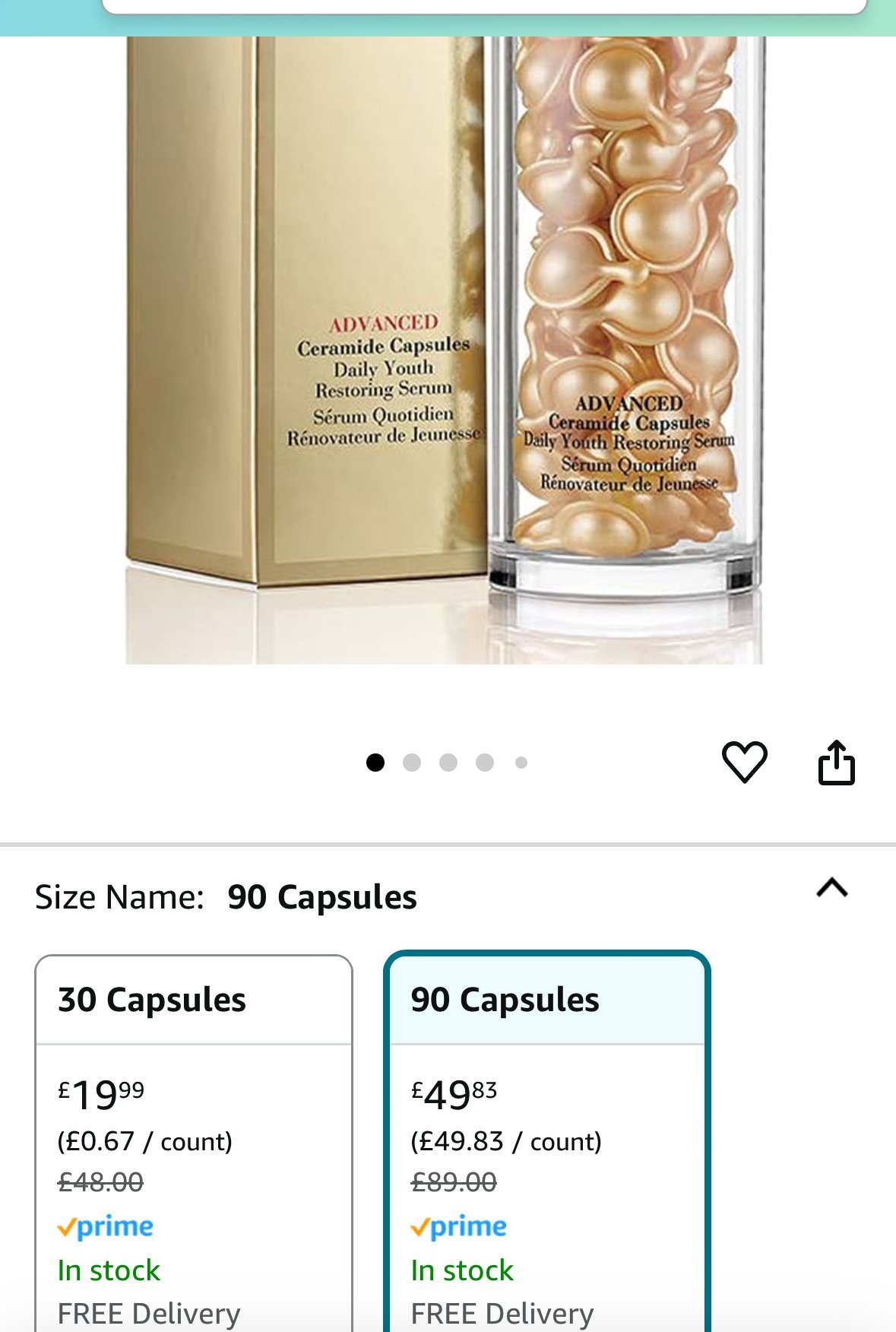Add product to wish list heart
Image resolution: width=896 pixels, height=1332 pixels.
744,762
